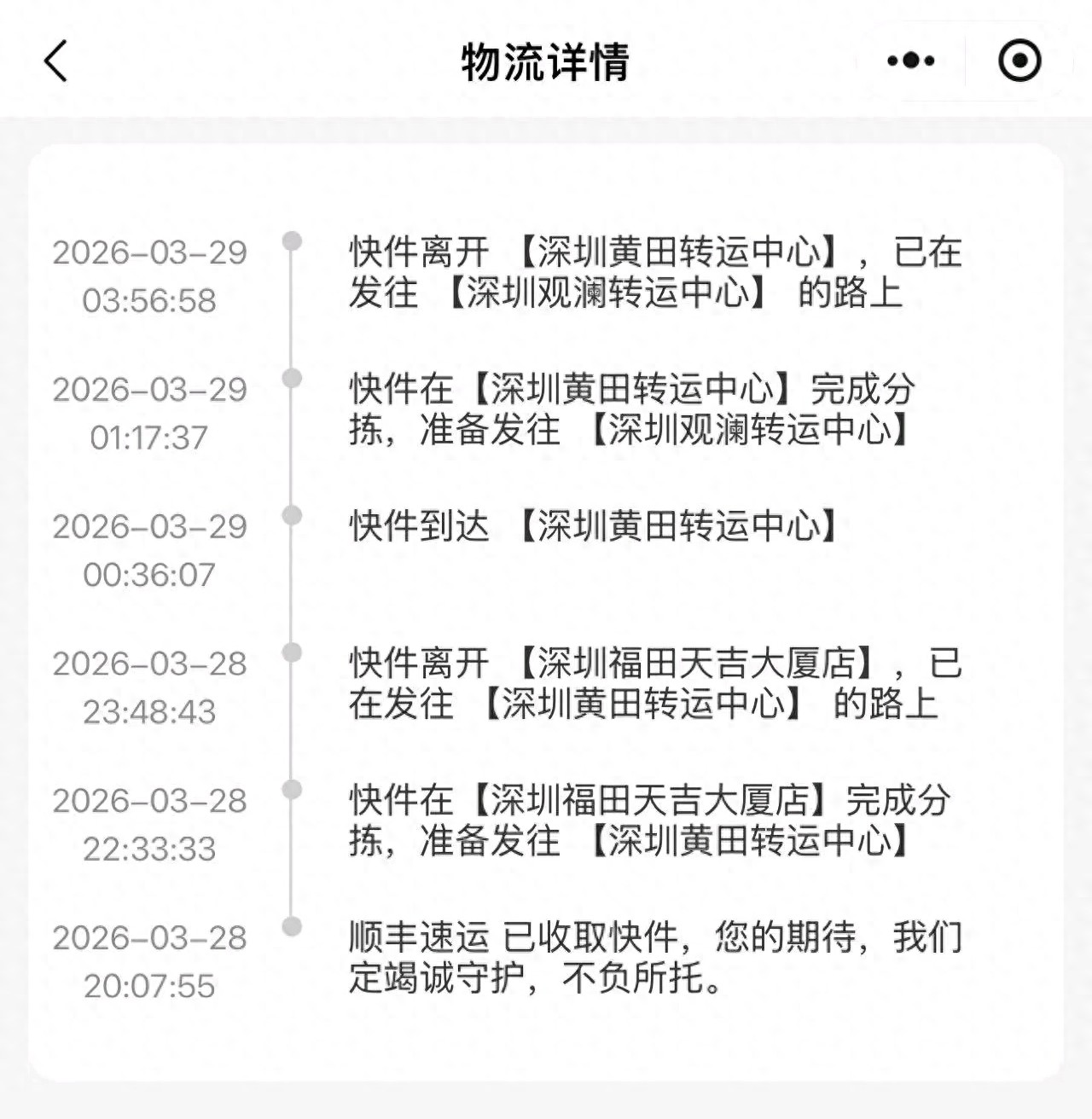The height and width of the screenshot is (1119, 1092).
Task: Close the mini program with the circle button
Action: click(1019, 61)
